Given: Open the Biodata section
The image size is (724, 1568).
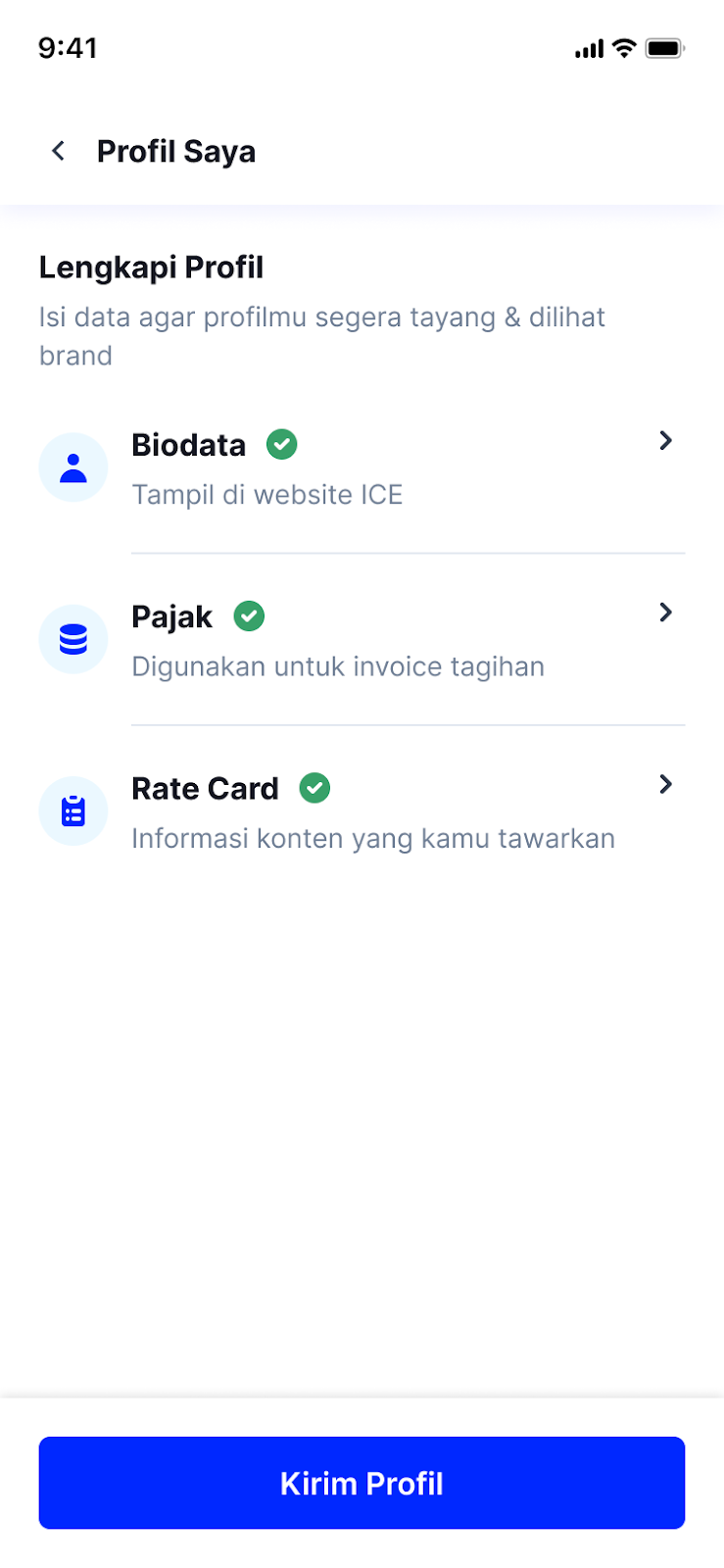Looking at the screenshot, I should tap(362, 467).
